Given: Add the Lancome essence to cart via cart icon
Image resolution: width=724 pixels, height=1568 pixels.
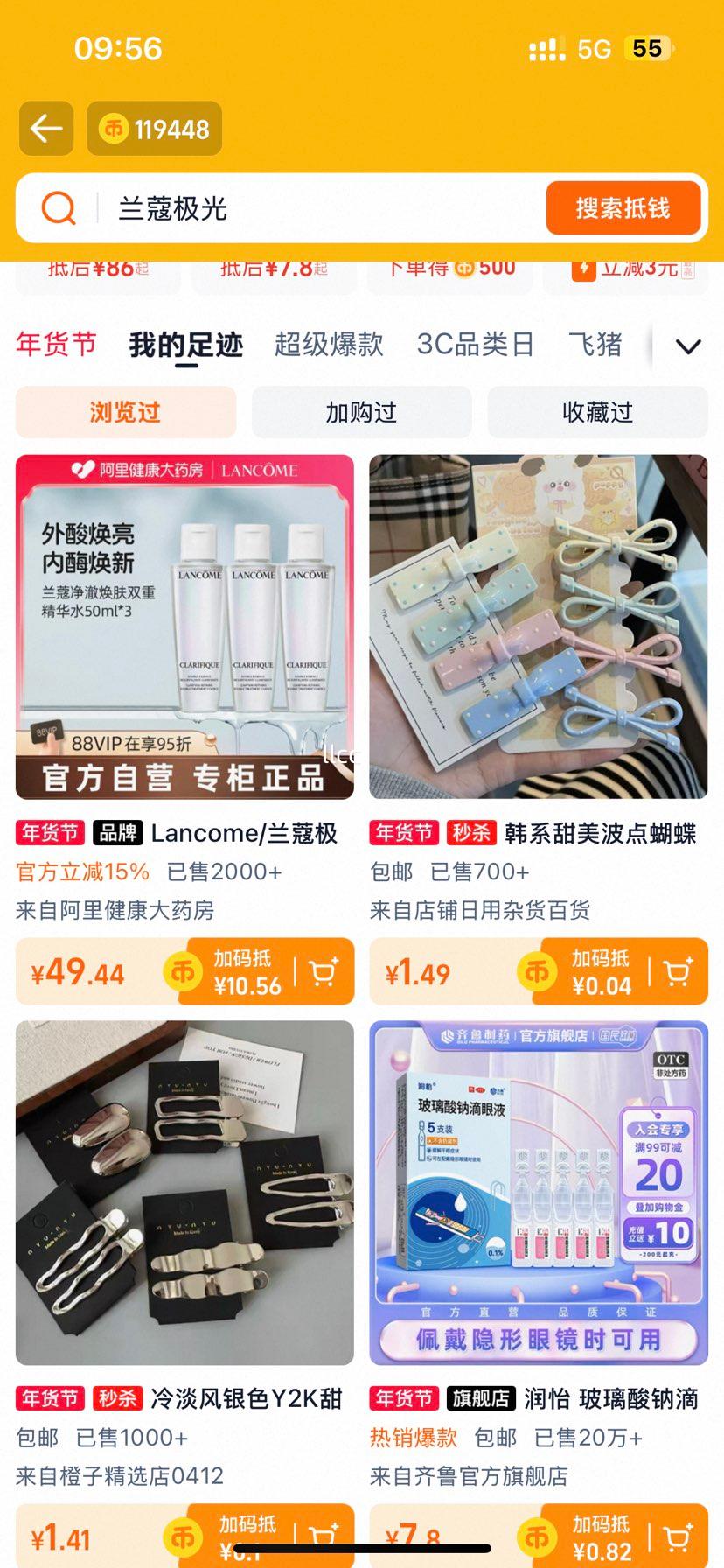Looking at the screenshot, I should point(324,972).
